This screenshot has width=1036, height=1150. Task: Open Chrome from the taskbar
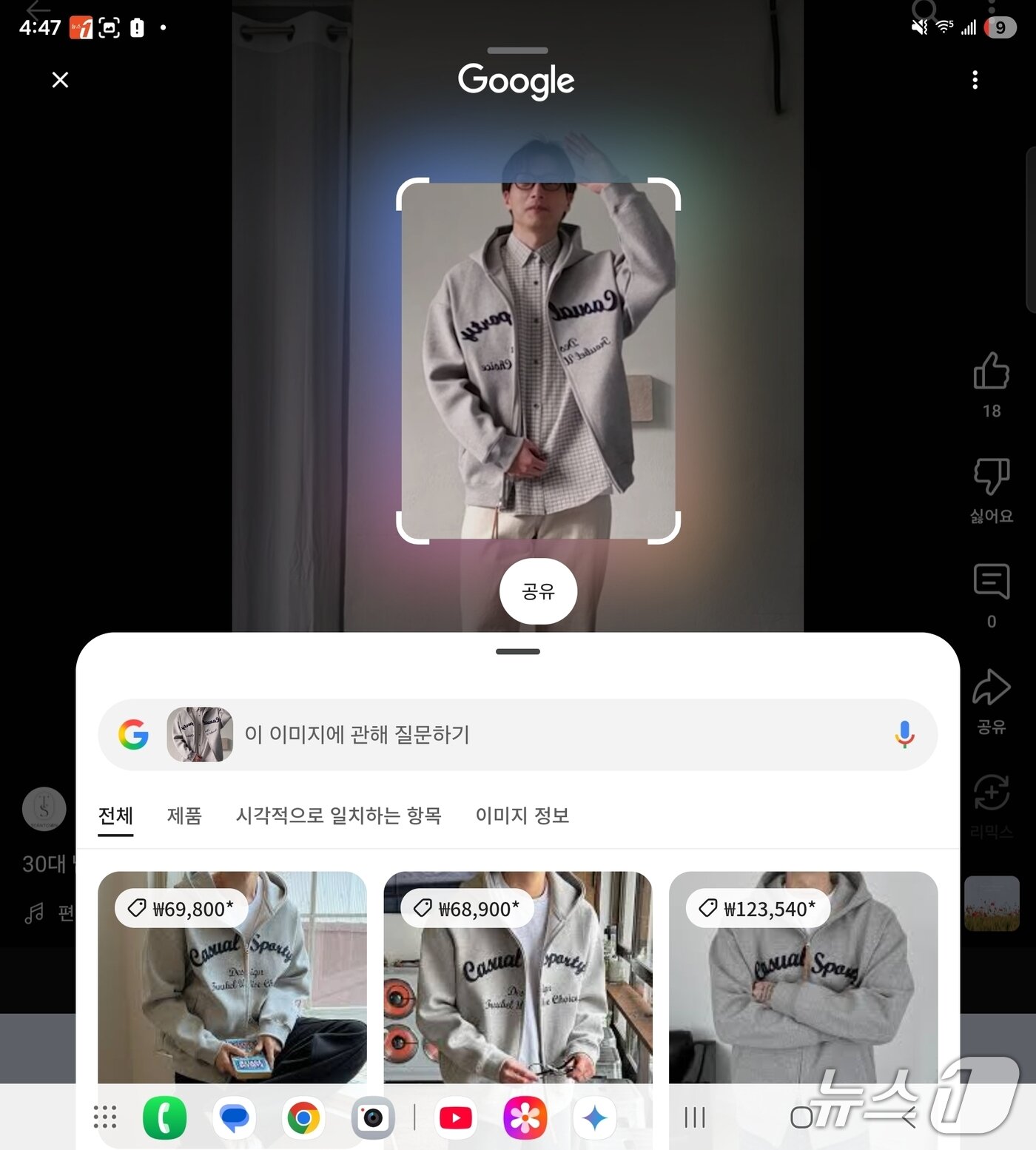(303, 1117)
